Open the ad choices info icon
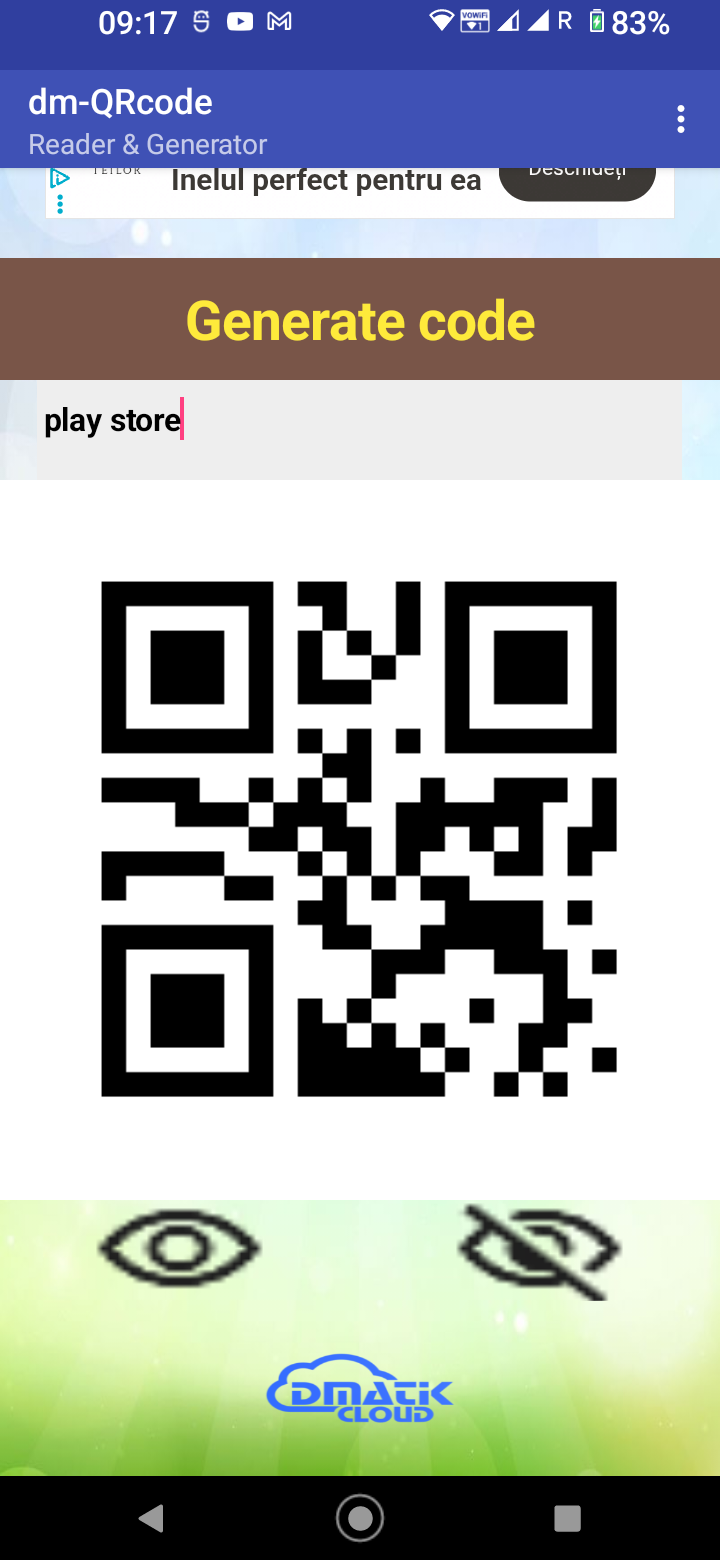720x1560 pixels. coord(60,180)
